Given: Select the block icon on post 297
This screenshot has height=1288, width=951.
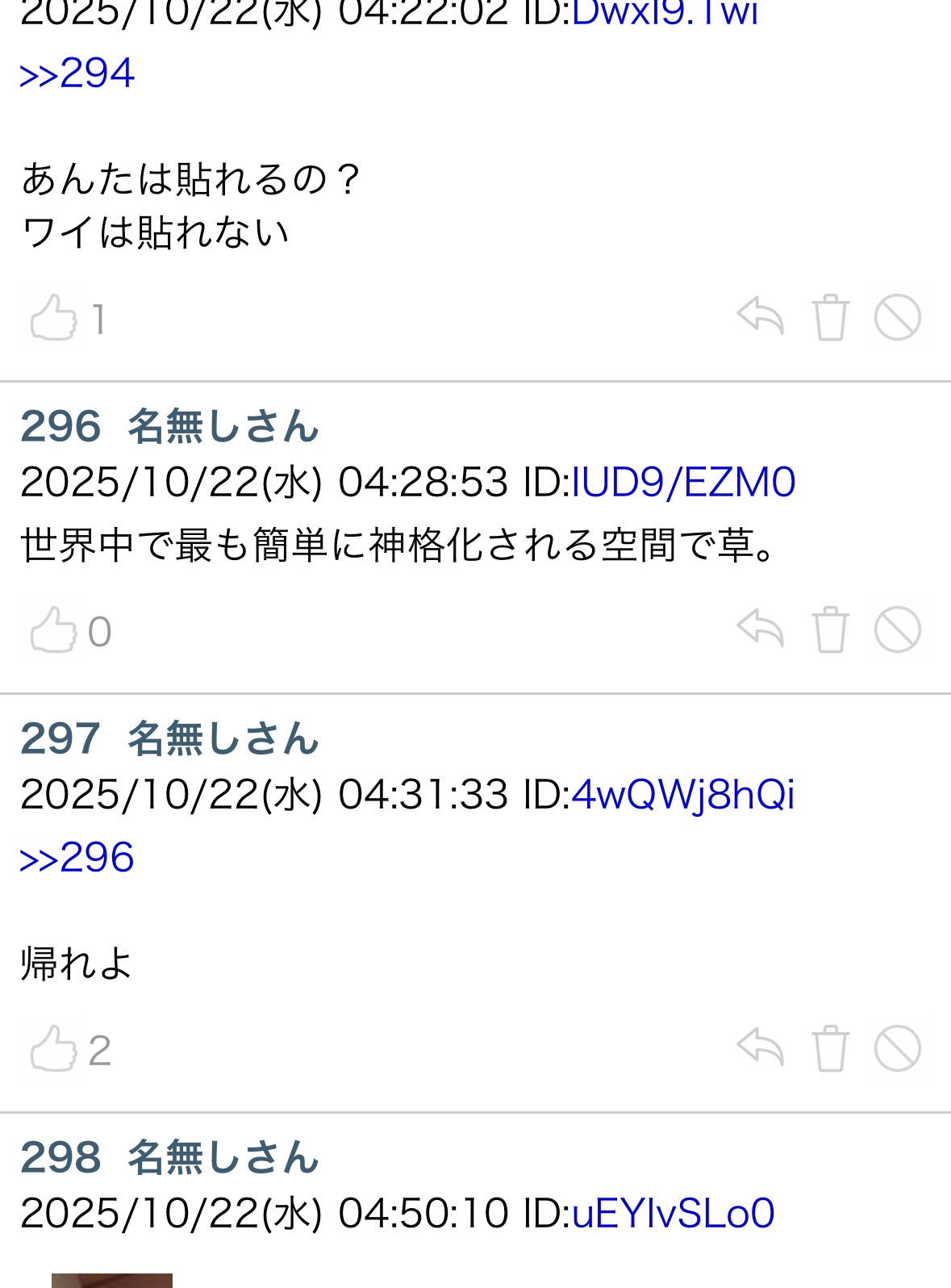Looking at the screenshot, I should tap(895, 1048).
